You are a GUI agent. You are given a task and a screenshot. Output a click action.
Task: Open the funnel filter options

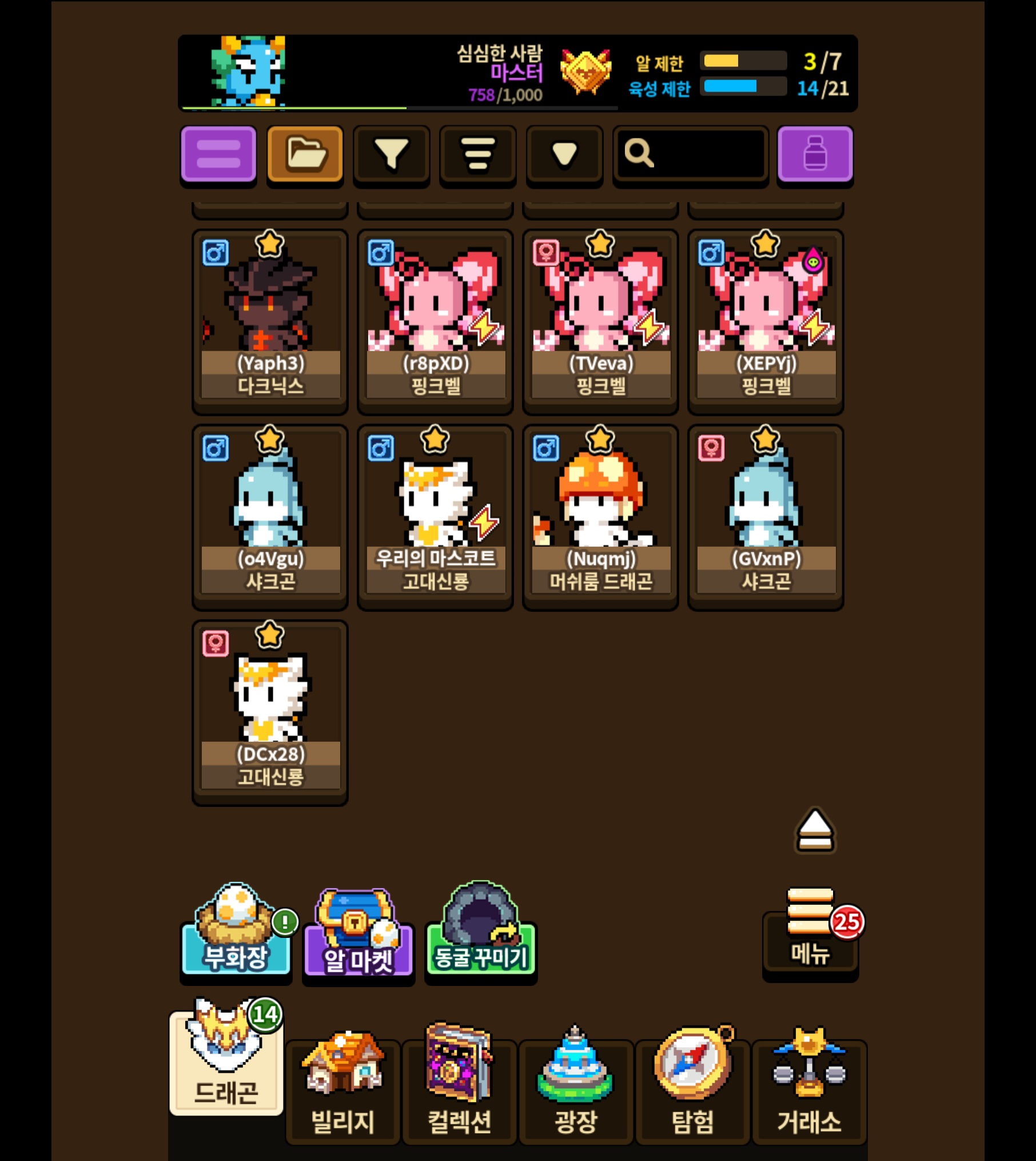coord(391,154)
